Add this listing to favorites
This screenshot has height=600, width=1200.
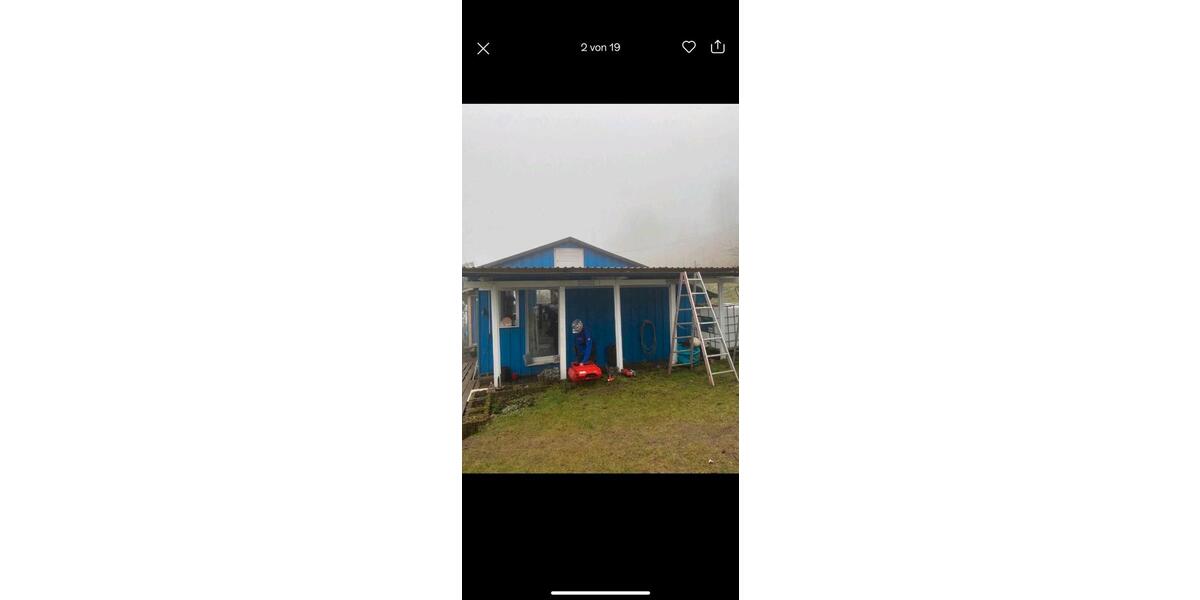[x=689, y=47]
